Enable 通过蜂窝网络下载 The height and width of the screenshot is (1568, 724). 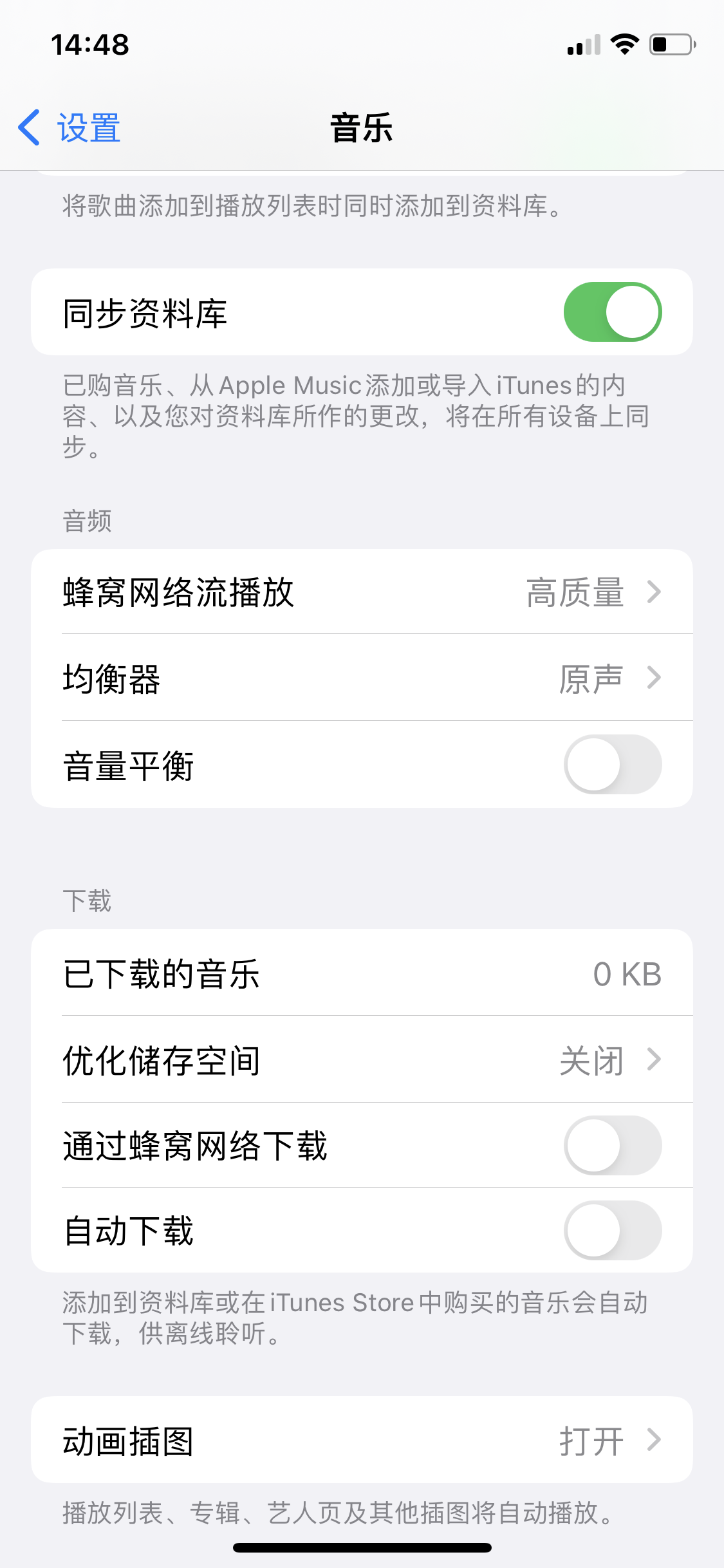612,1146
